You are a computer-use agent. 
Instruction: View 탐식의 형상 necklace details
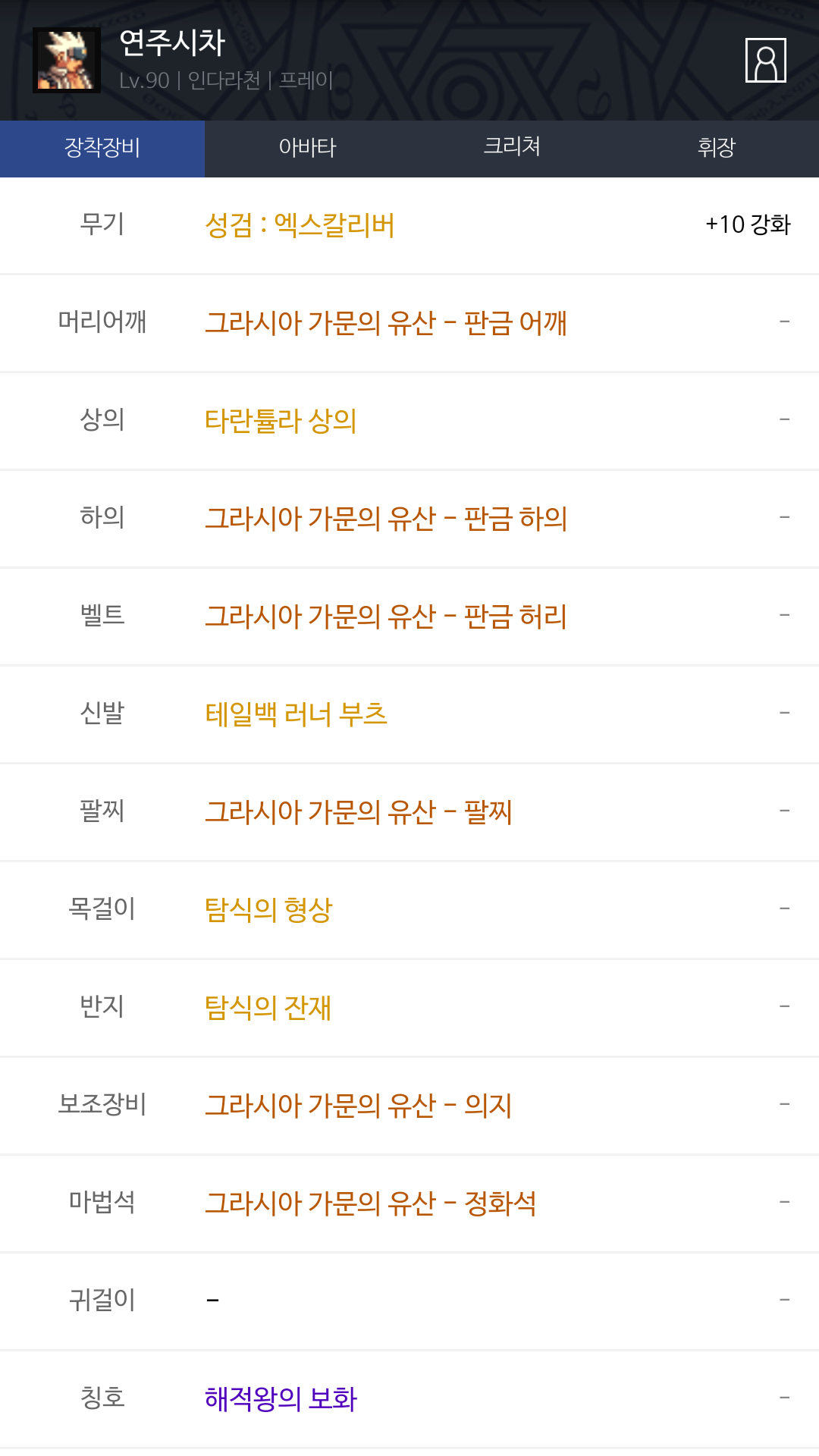(268, 910)
